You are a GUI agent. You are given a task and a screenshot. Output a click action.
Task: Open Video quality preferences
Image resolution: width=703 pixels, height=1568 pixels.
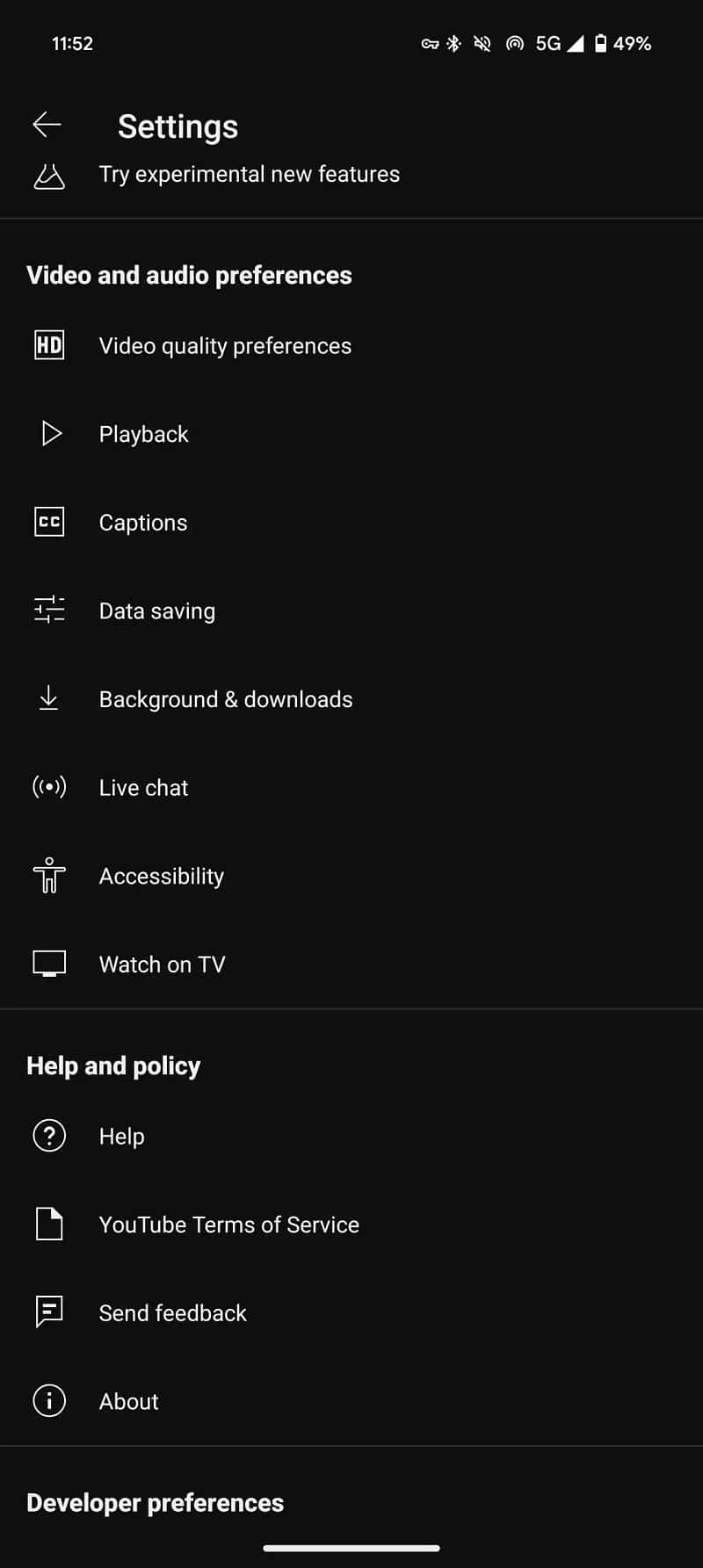point(351,345)
